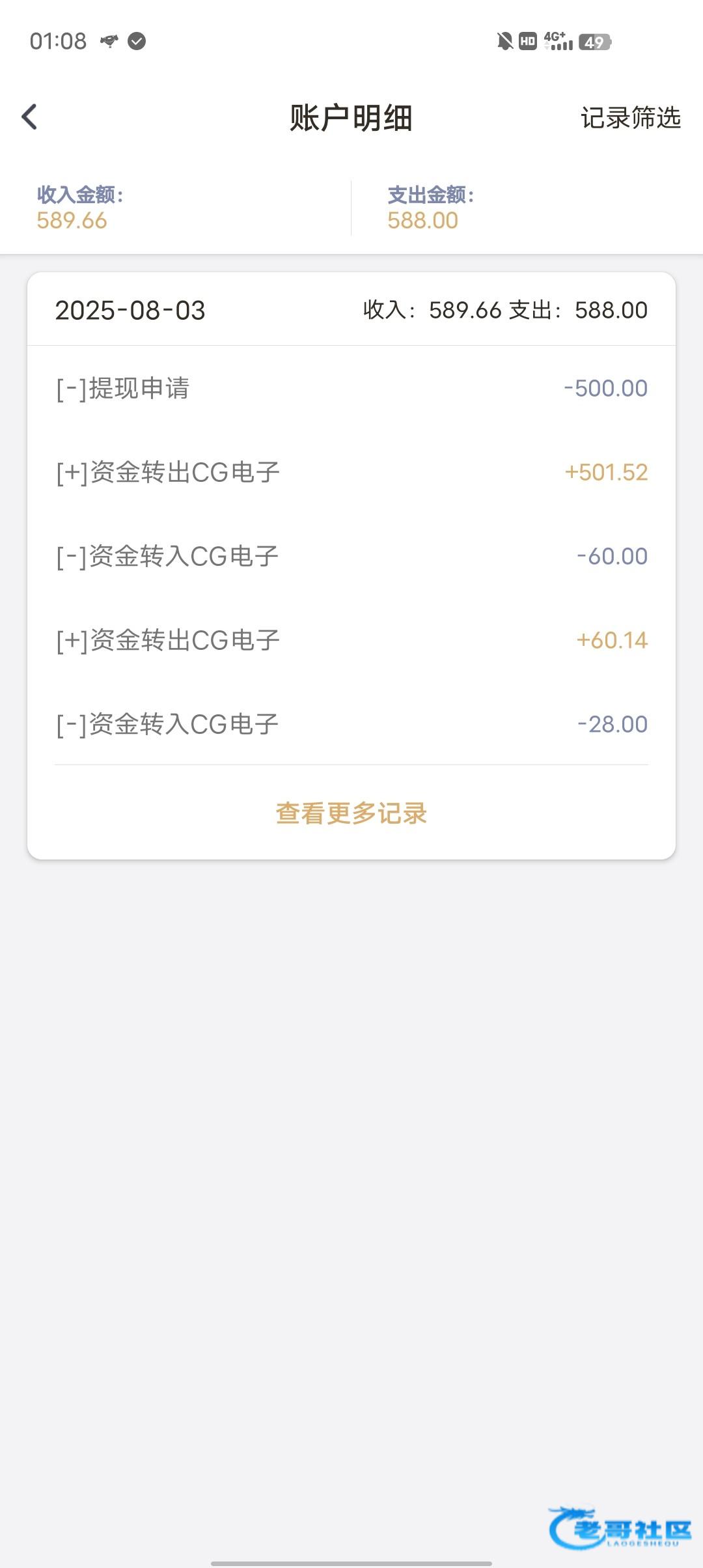Open the 提现申请 -500.00 record
The height and width of the screenshot is (1568, 703).
351,388
